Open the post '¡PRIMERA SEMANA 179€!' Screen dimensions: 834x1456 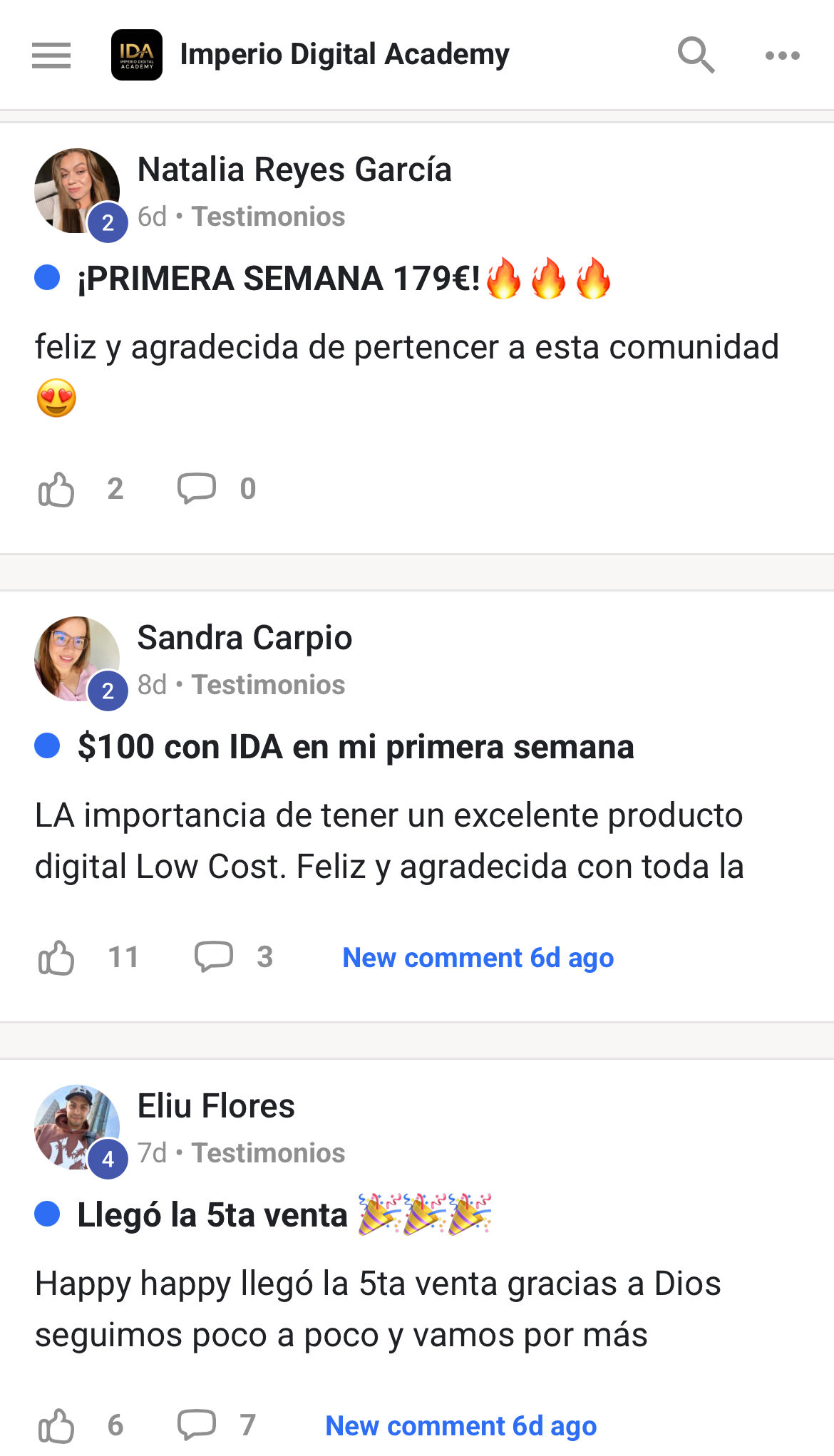[279, 279]
